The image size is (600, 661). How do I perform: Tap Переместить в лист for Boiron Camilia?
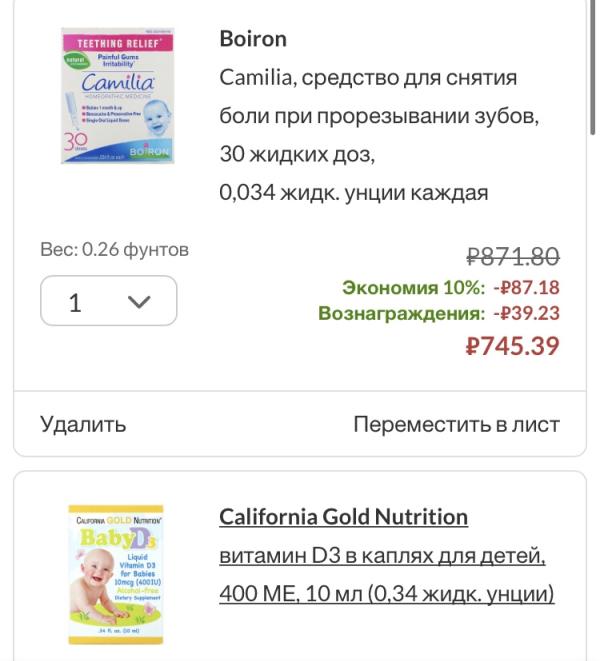[456, 424]
